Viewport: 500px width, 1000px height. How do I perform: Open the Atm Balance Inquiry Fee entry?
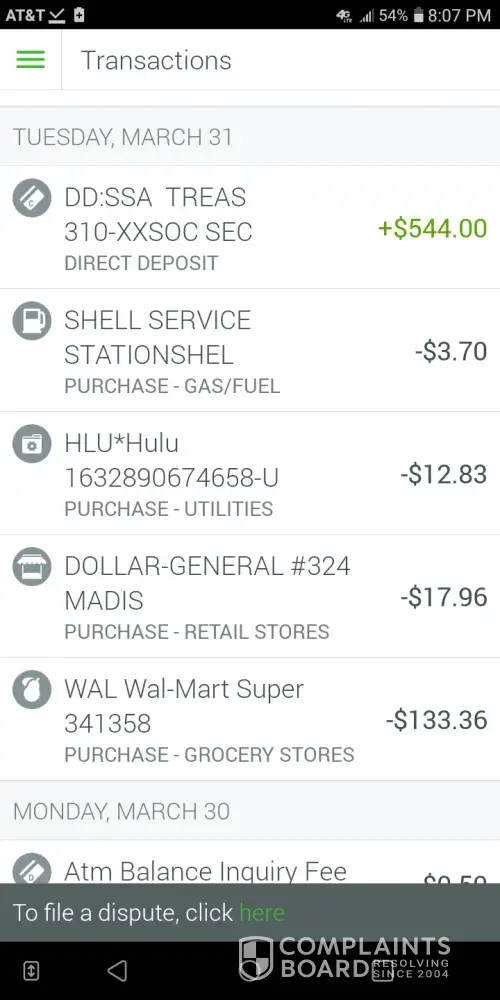[250, 862]
